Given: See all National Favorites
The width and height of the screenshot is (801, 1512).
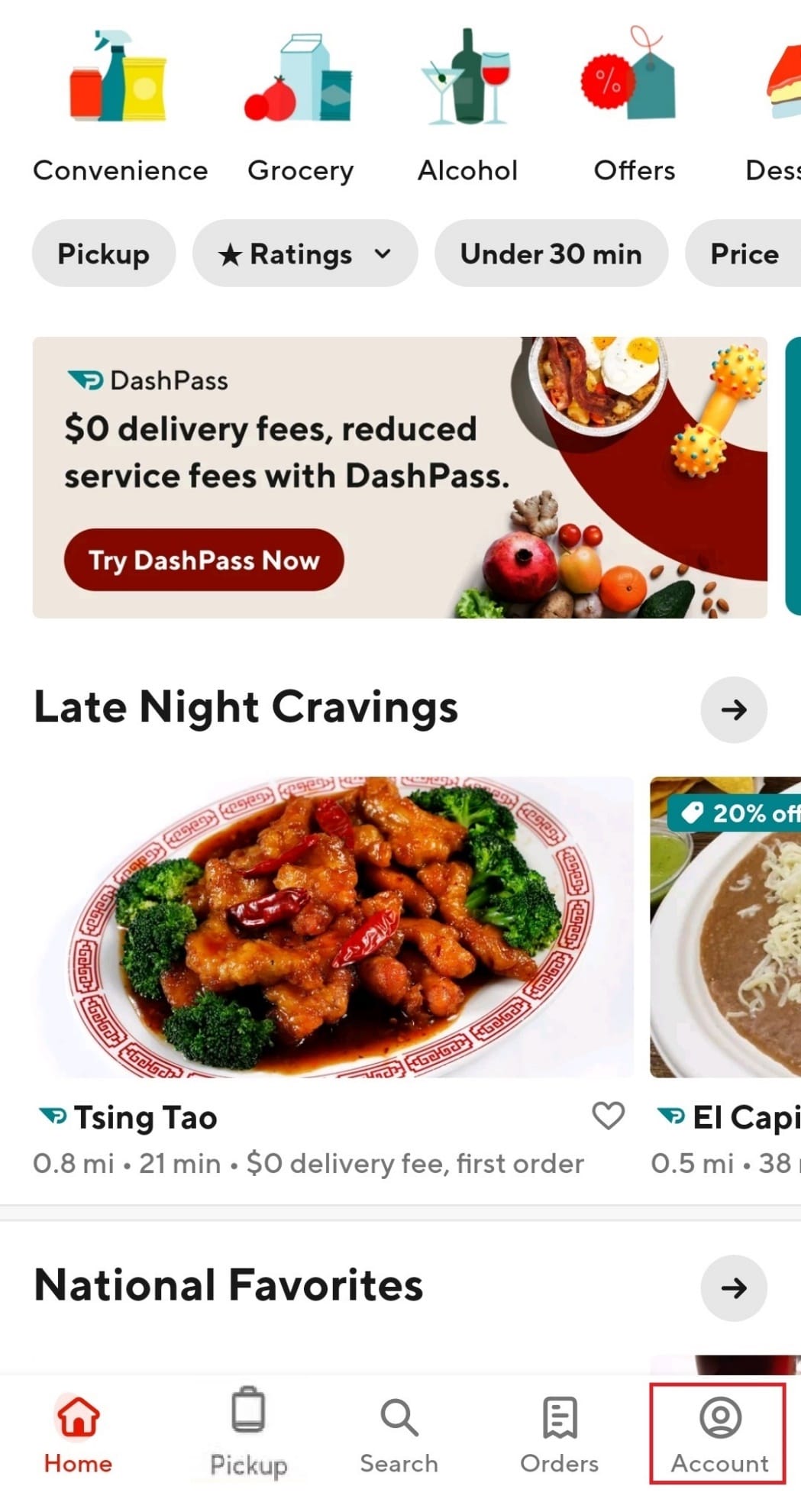Looking at the screenshot, I should coord(733,1288).
